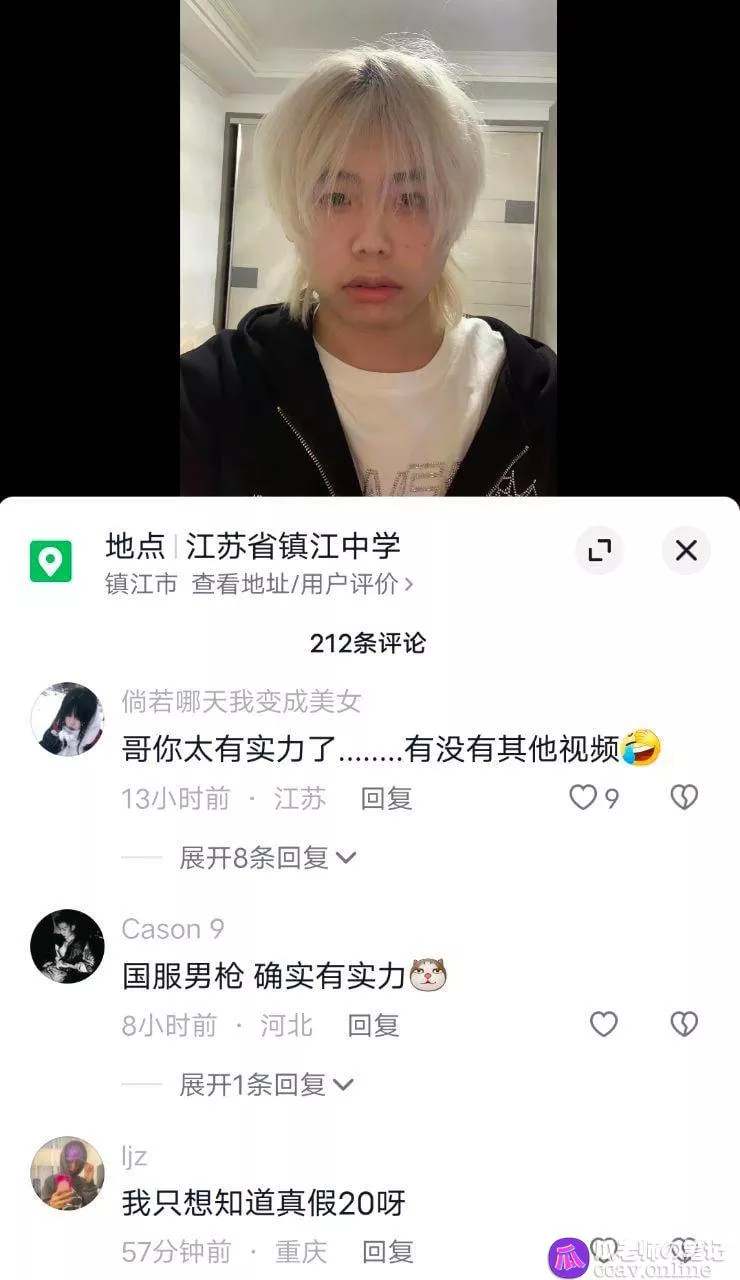Viewport: 740px width, 1280px height.
Task: View Cason 9's profile avatar
Action: click(x=67, y=946)
